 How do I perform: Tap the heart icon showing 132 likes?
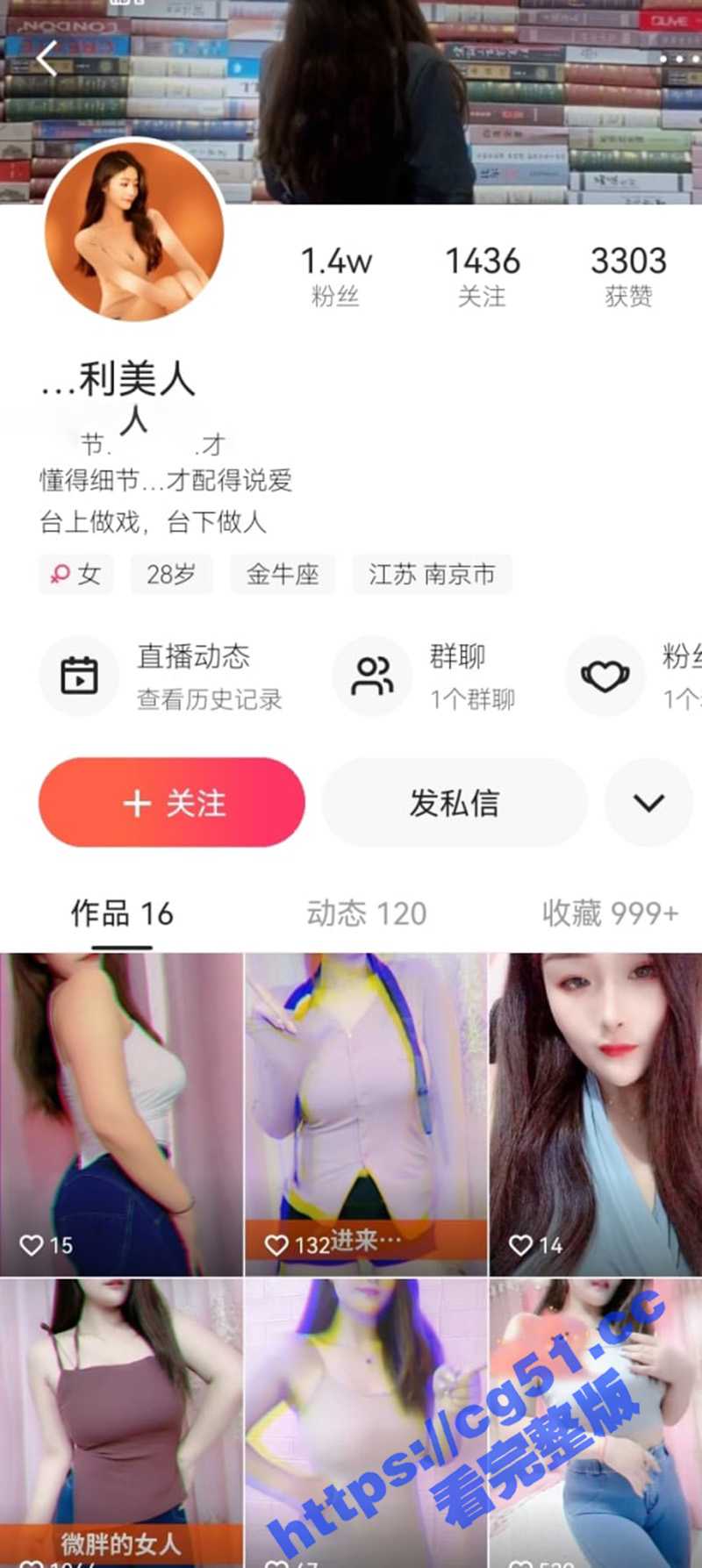[x=277, y=1245]
